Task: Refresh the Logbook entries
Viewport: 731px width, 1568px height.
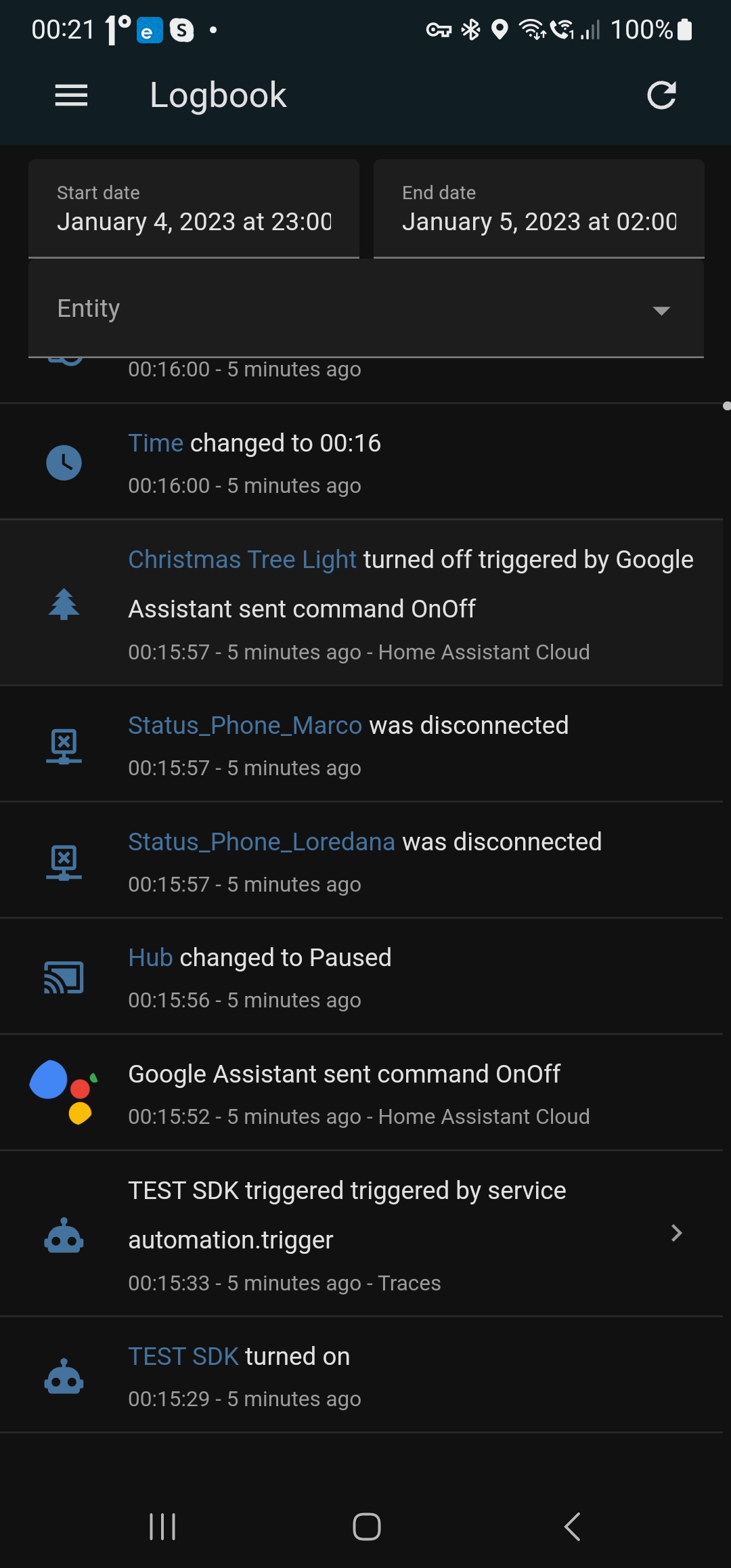Action: pos(661,95)
